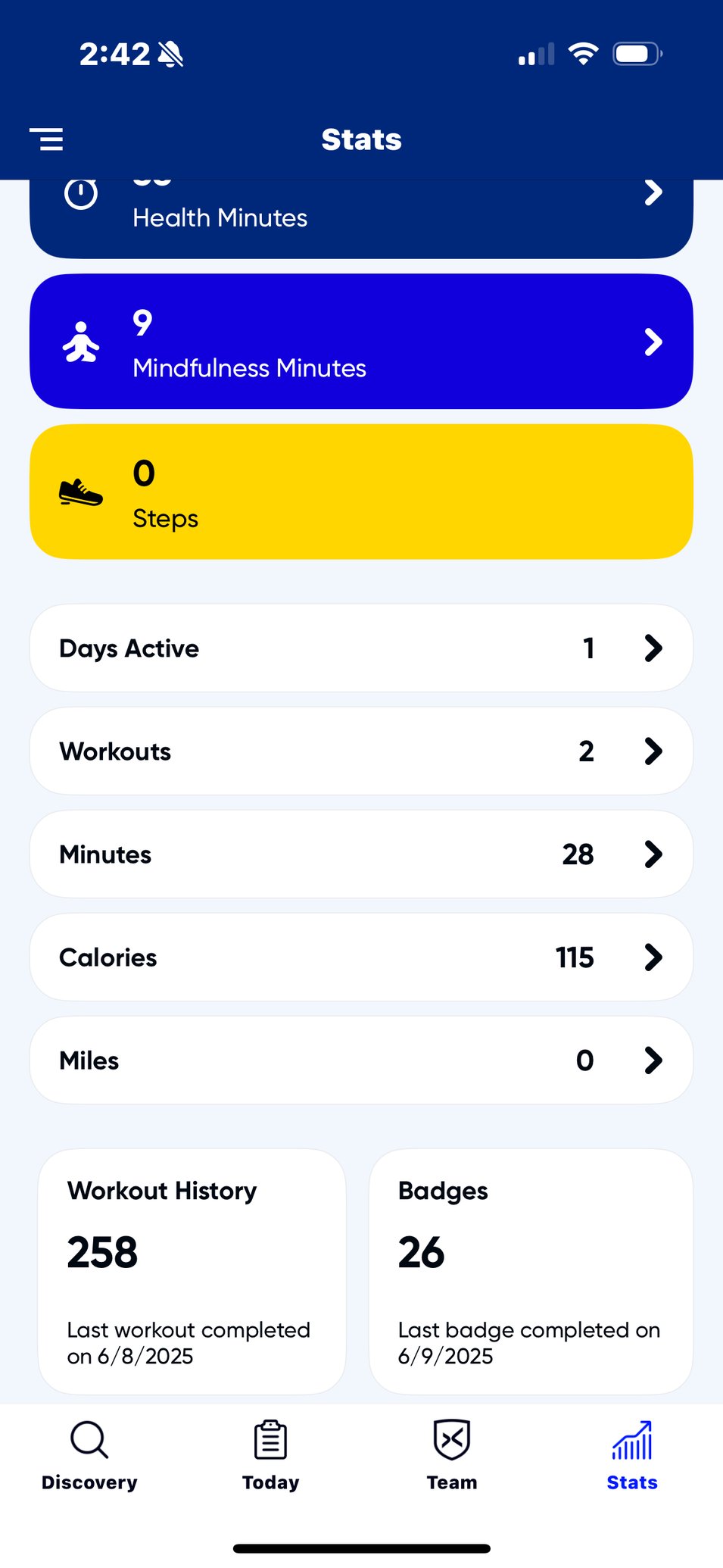
Task: Open the Miles detail view
Action: [x=361, y=1060]
